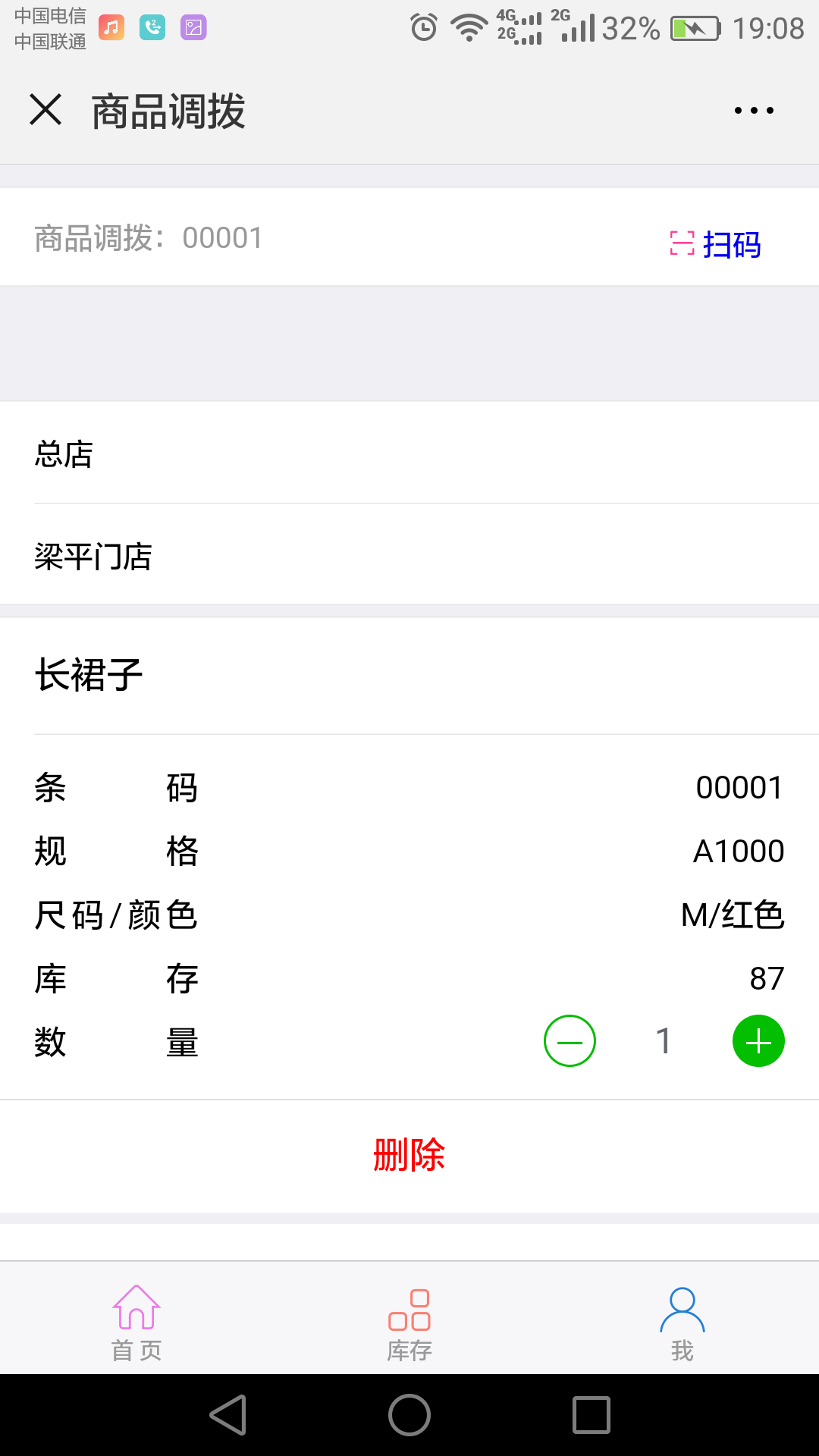
Task: Switch to the 库存 tab
Action: coord(409,1324)
